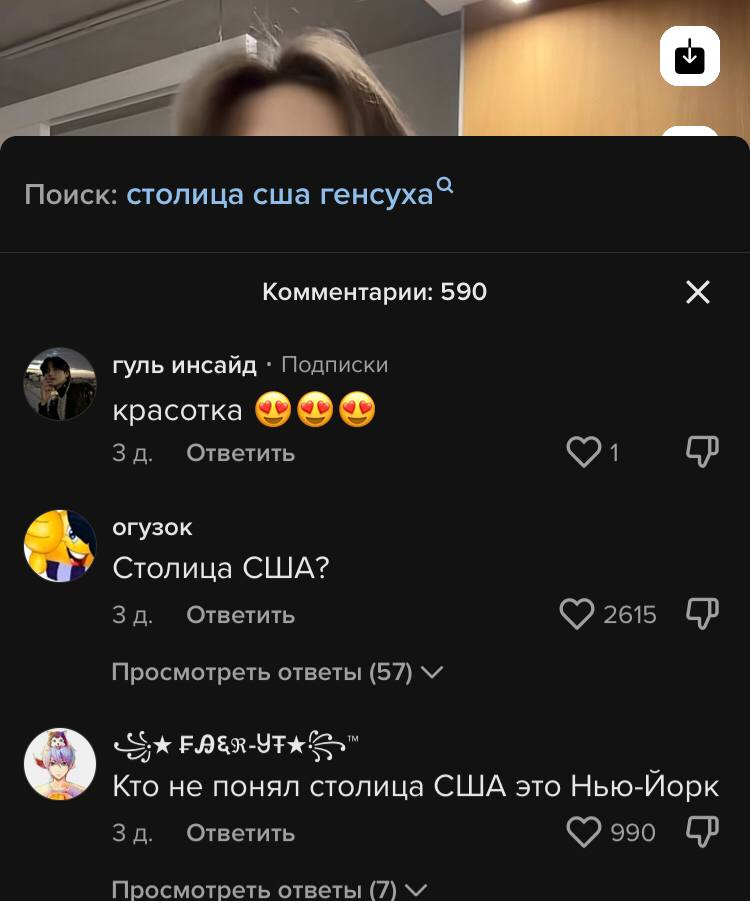
Task: Like the "красотка" comment
Action: point(583,453)
